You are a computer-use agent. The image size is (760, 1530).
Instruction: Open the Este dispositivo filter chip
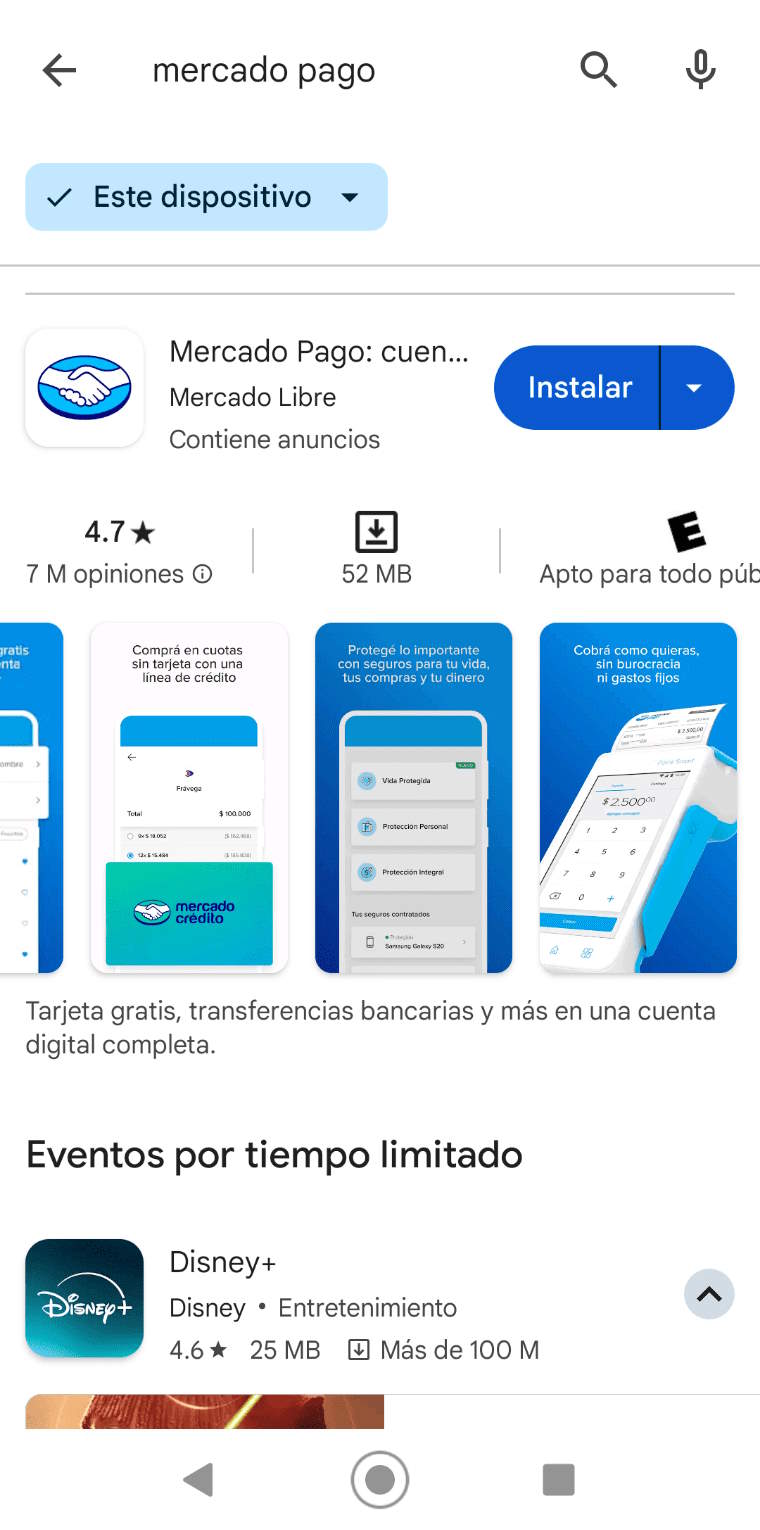coord(206,197)
